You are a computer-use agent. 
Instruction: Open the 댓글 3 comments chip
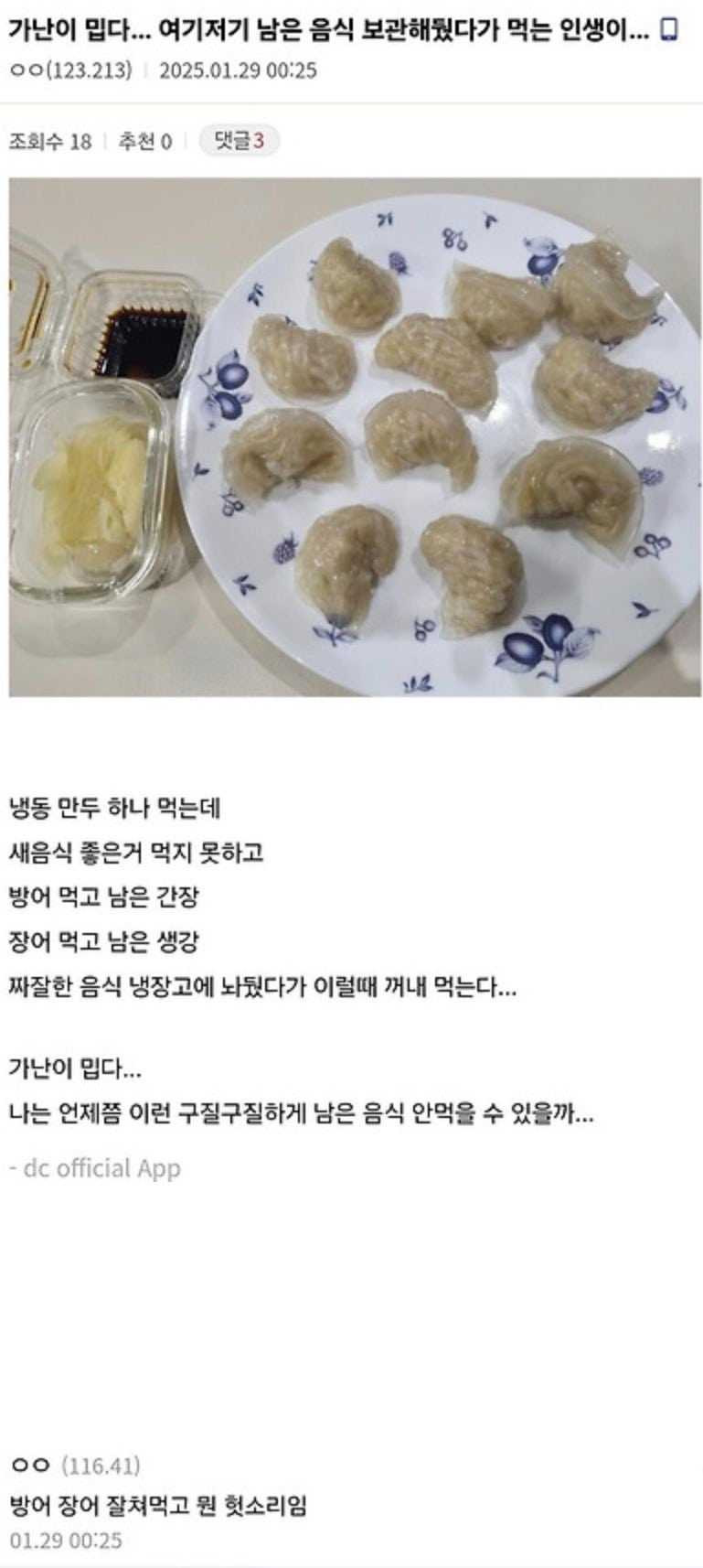(x=239, y=141)
